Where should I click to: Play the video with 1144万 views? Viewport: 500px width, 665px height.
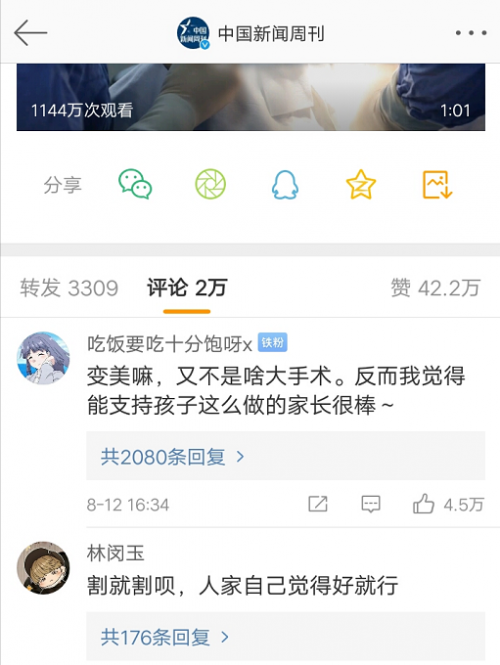(x=251, y=97)
